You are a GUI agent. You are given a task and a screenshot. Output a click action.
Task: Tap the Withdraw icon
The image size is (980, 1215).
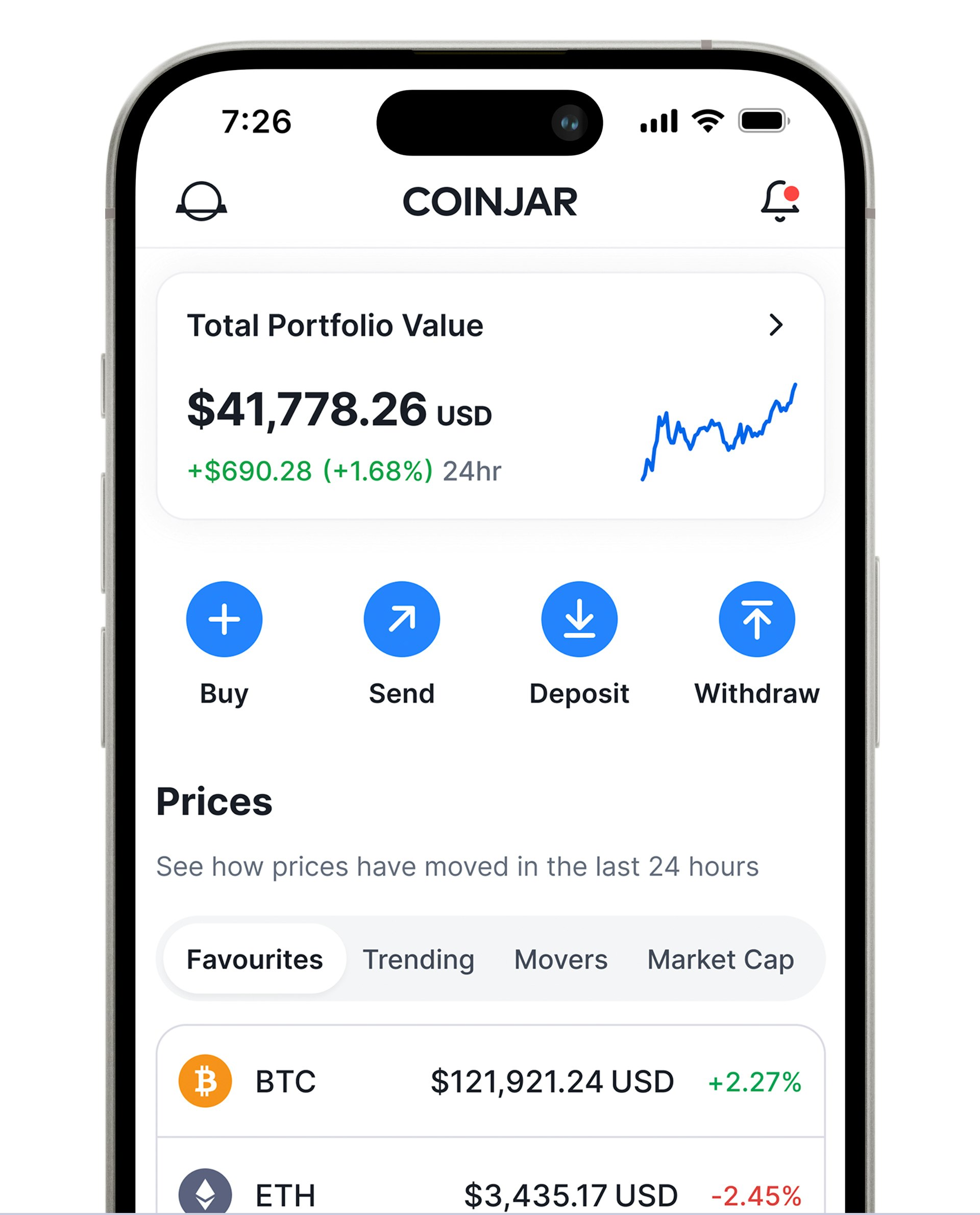coord(756,619)
